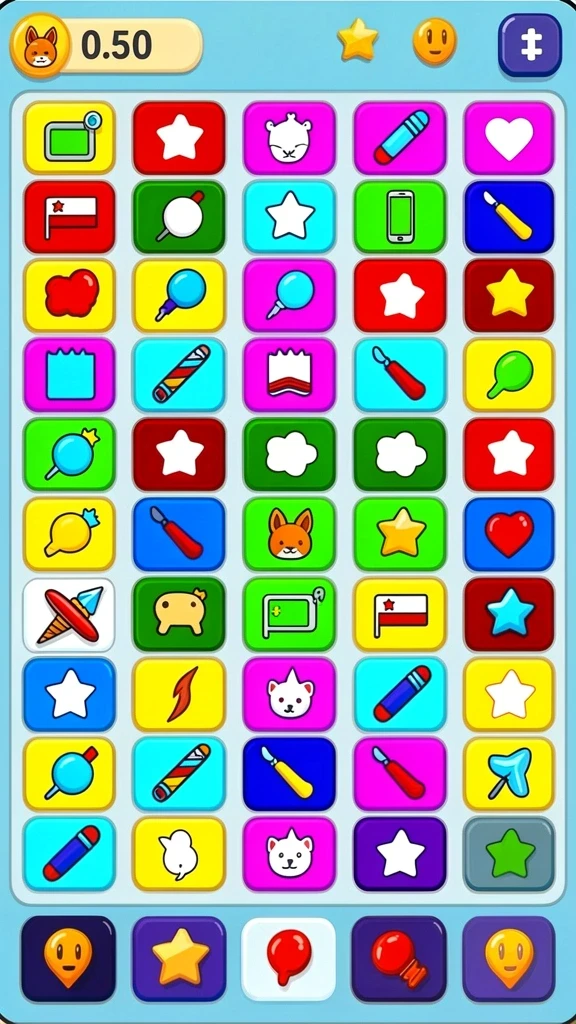Pick the red blob on the yellow tile
Viewport: 576px width, 1024px height.
point(69,295)
